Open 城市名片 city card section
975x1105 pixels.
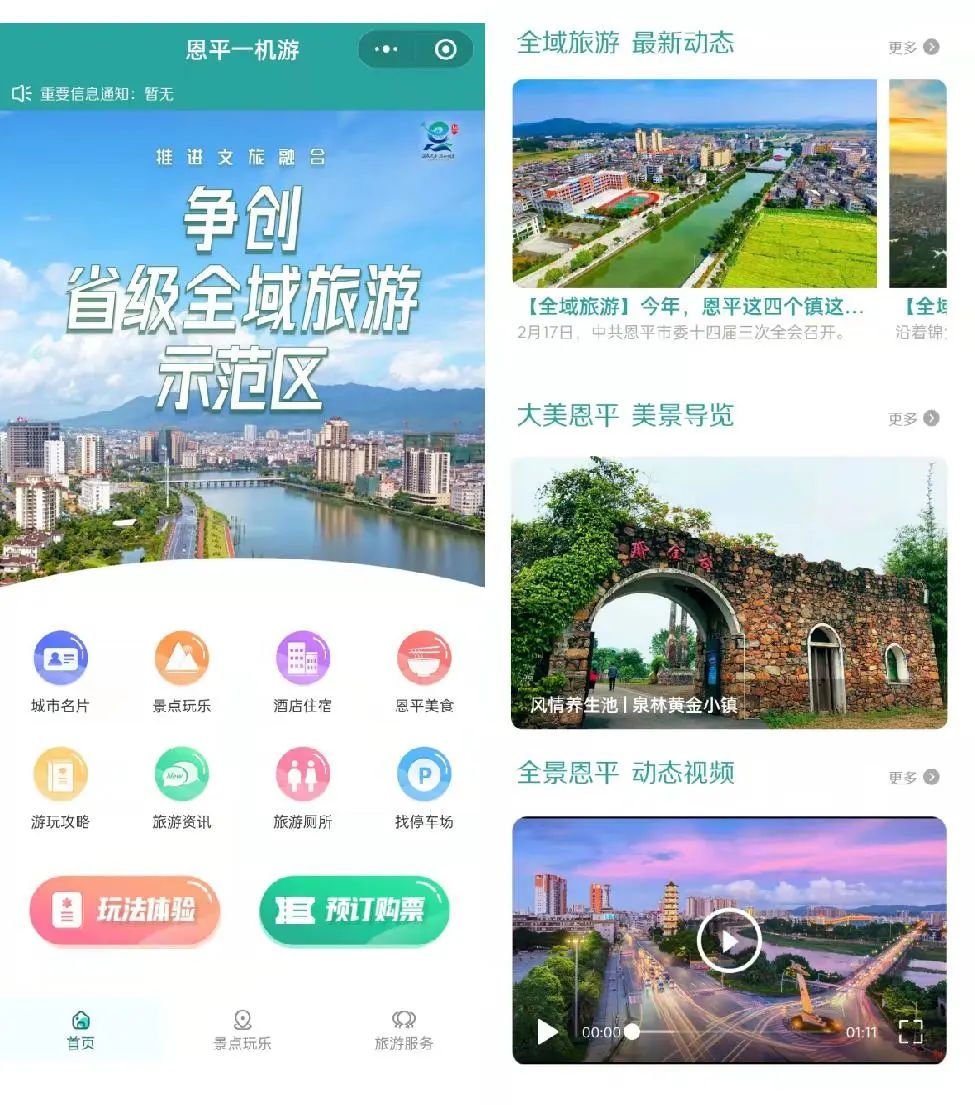[x=60, y=671]
